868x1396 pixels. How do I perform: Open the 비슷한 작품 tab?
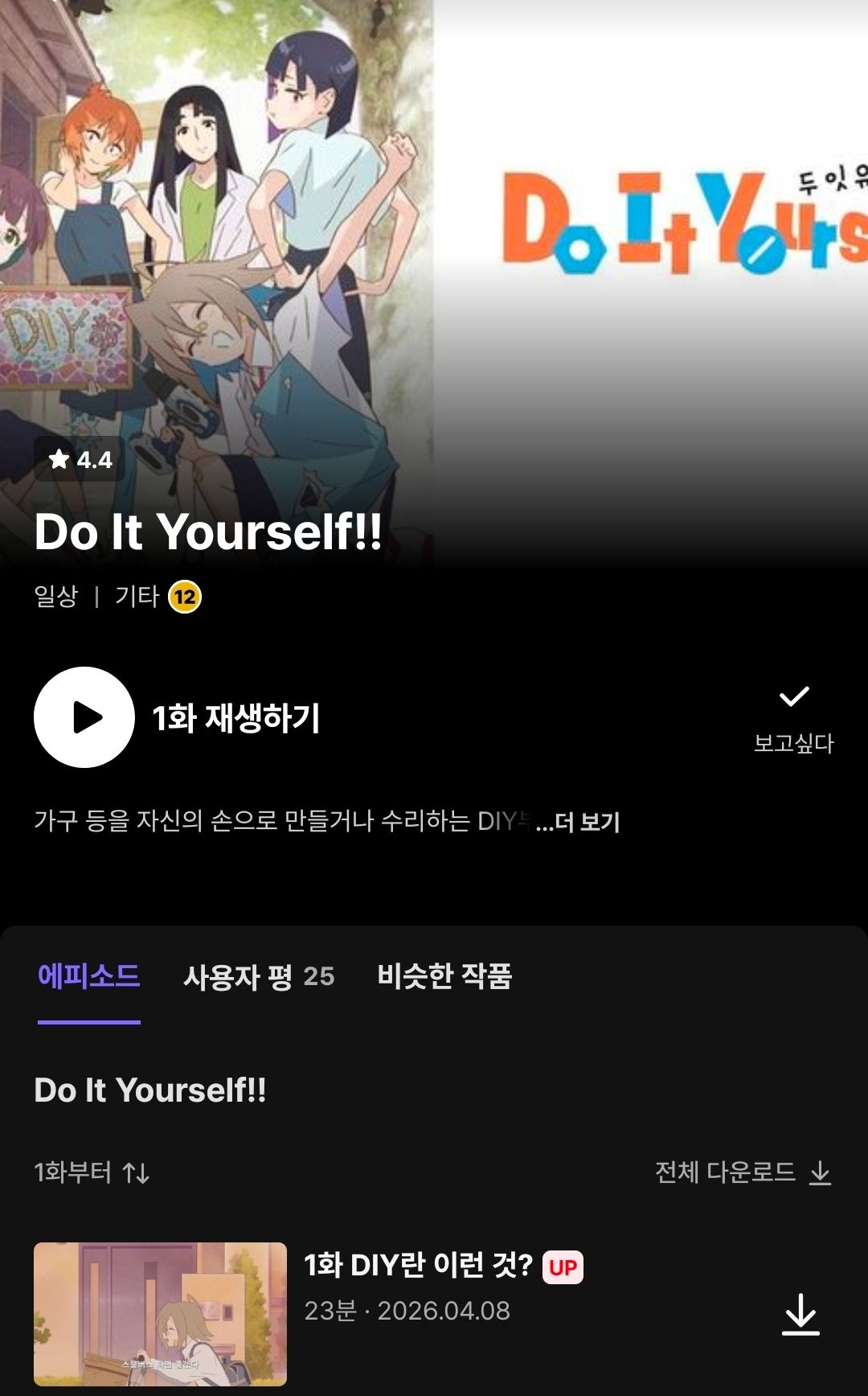tap(447, 977)
